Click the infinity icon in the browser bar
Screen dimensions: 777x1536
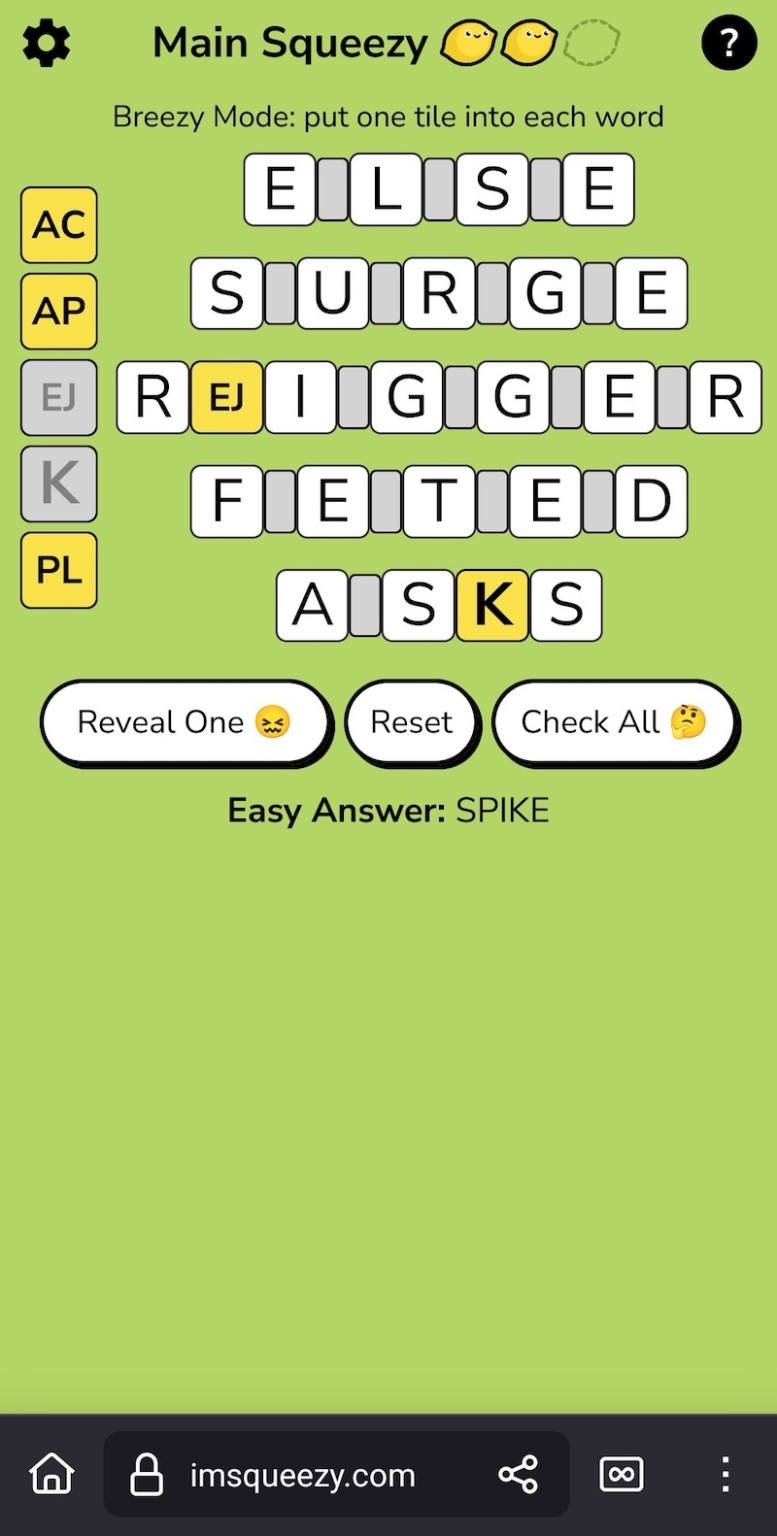(620, 1474)
